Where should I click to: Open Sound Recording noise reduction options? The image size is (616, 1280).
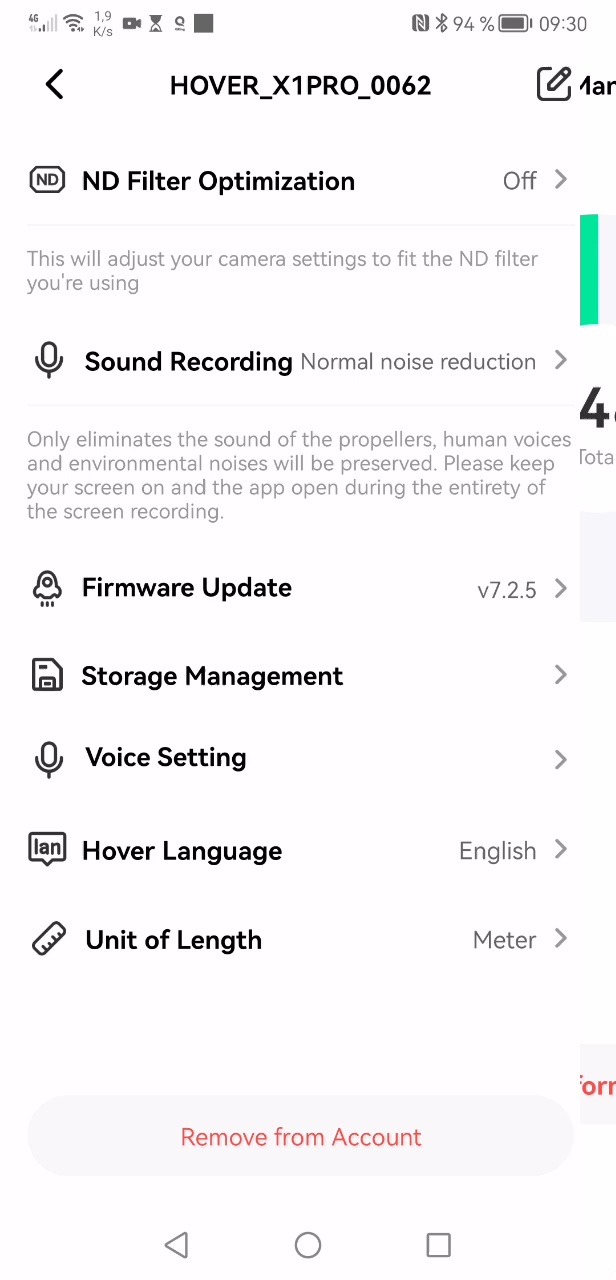[x=300, y=361]
